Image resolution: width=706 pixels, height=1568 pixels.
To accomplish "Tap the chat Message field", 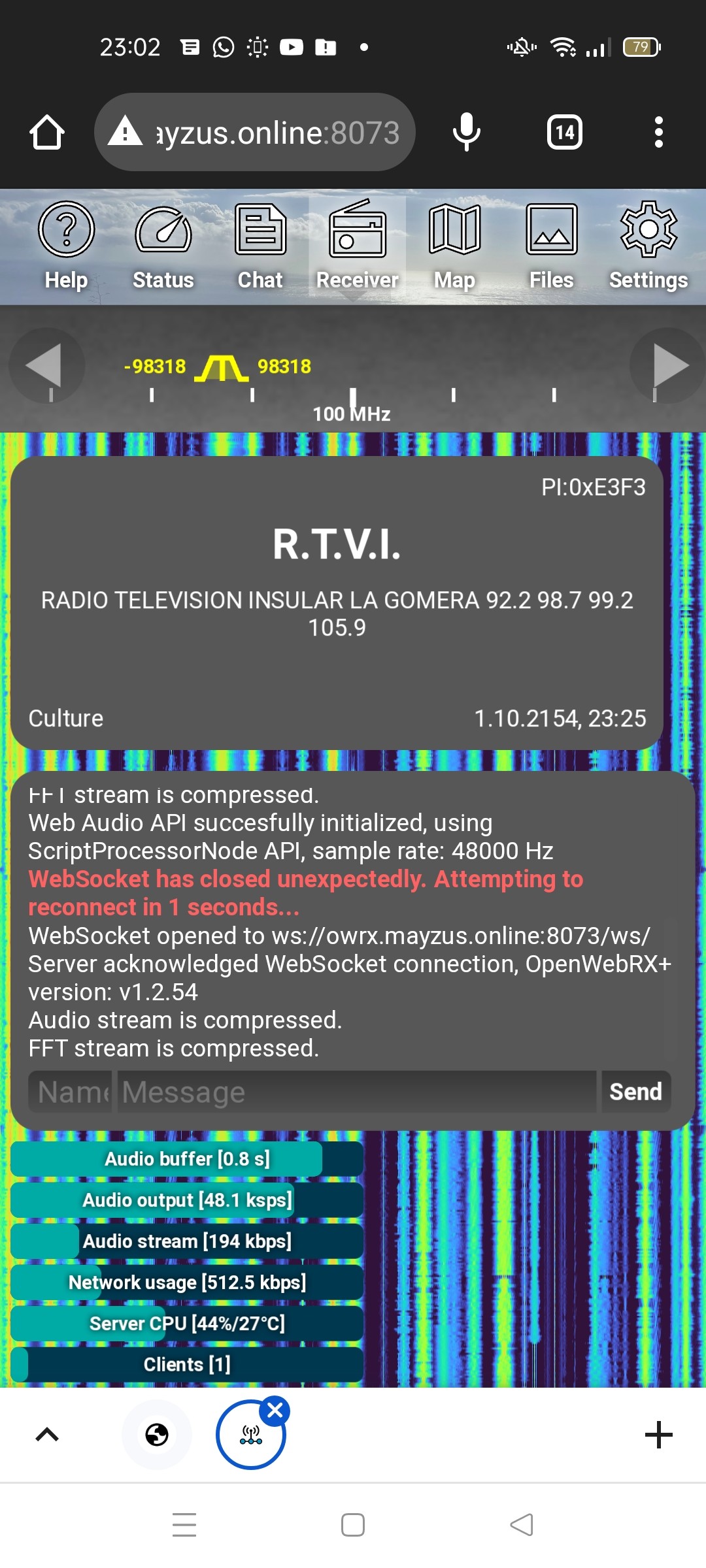I will click(357, 1092).
